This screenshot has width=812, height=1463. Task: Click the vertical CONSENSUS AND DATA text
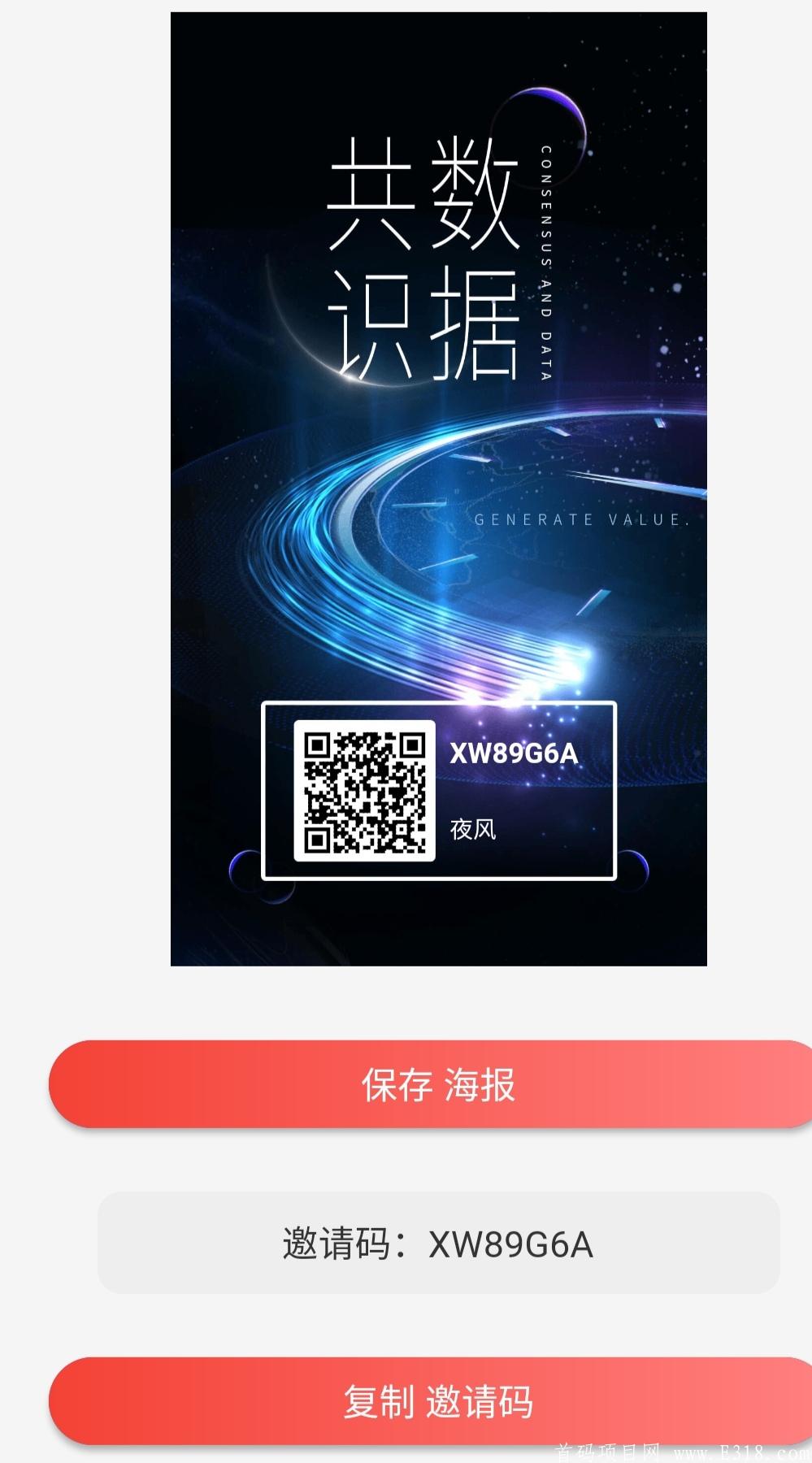[x=546, y=260]
